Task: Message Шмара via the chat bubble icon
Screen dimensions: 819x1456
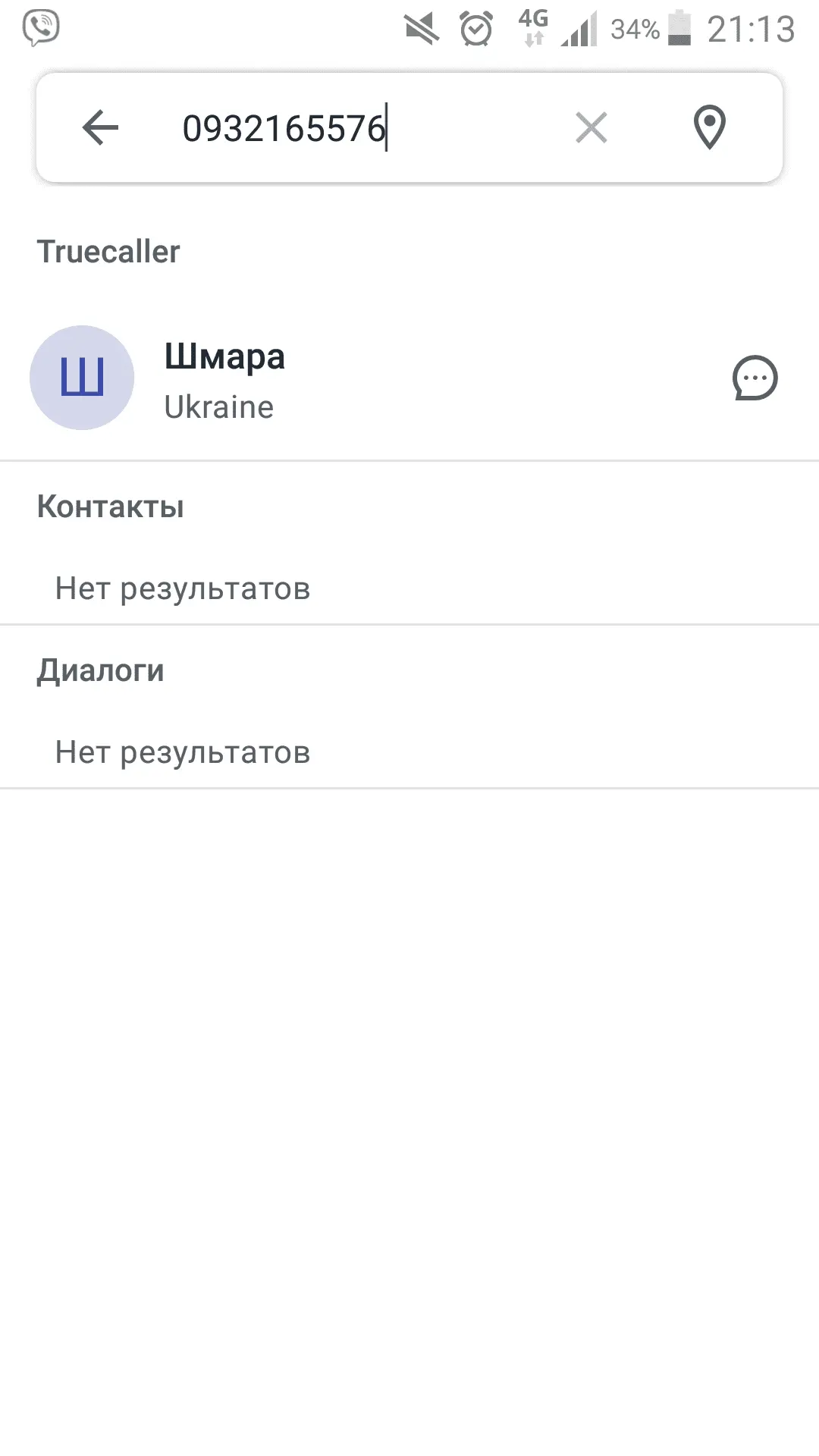Action: coord(755,378)
